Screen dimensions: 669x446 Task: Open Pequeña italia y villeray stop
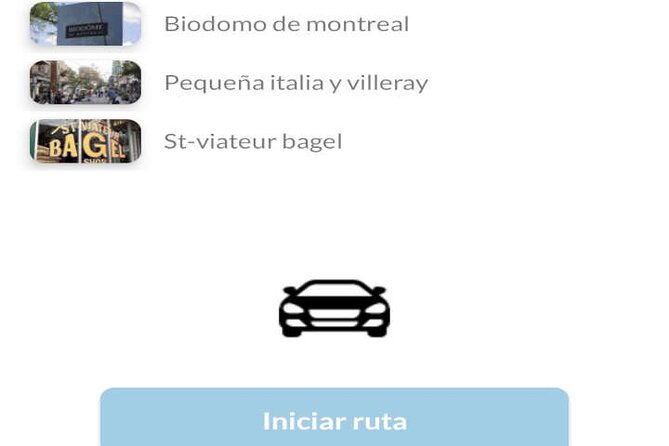click(295, 83)
